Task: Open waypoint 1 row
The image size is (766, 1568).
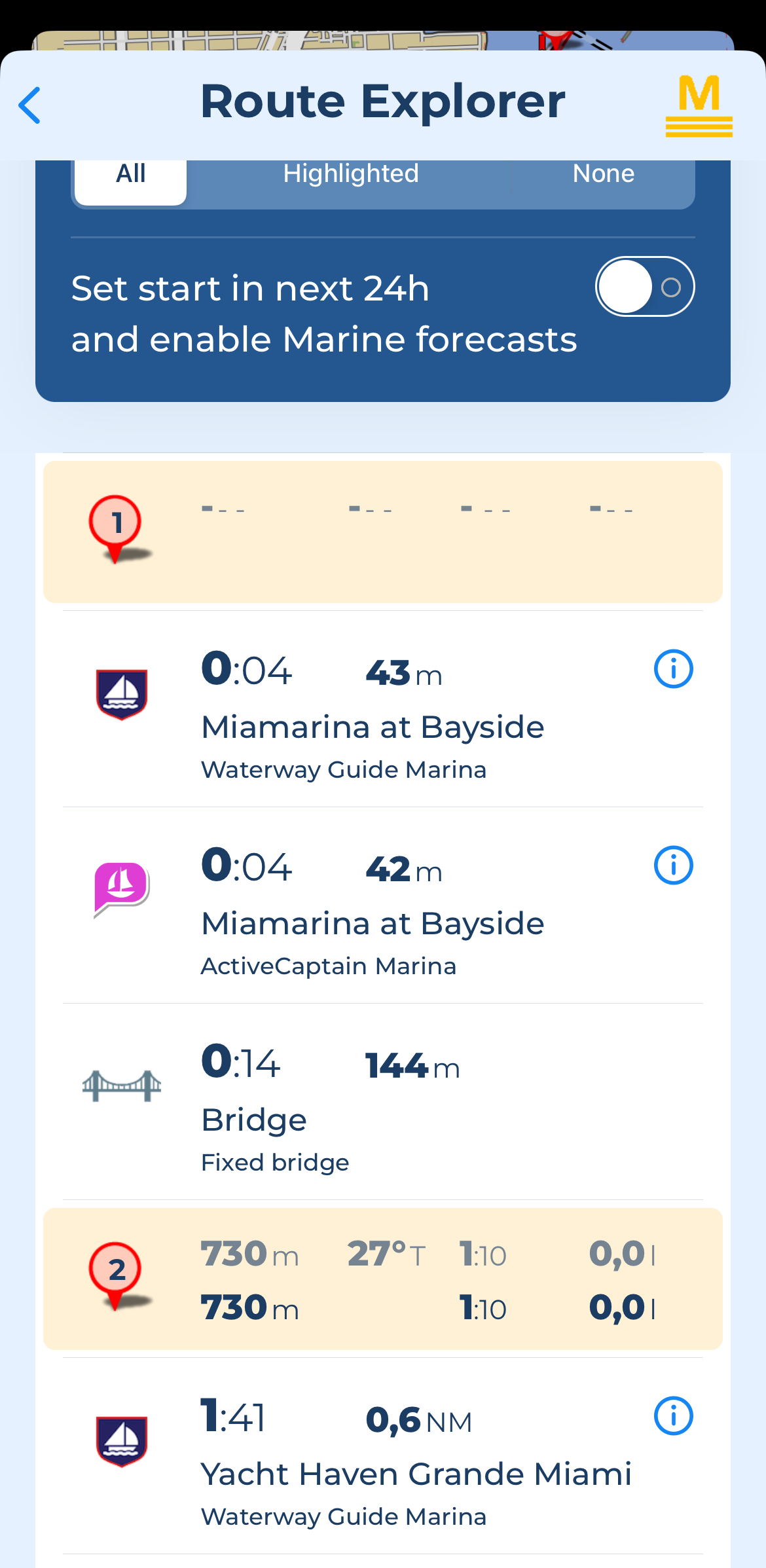Action: point(383,532)
